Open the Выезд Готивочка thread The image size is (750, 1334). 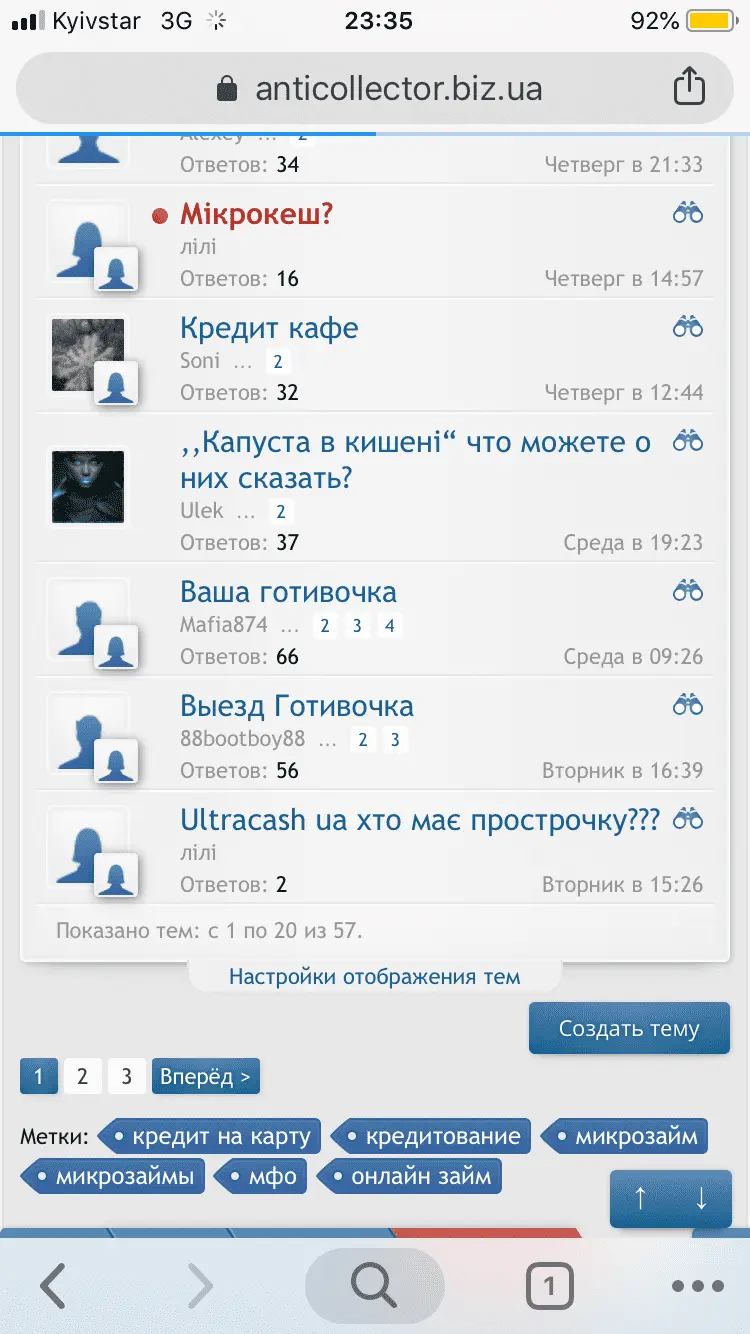(296, 706)
